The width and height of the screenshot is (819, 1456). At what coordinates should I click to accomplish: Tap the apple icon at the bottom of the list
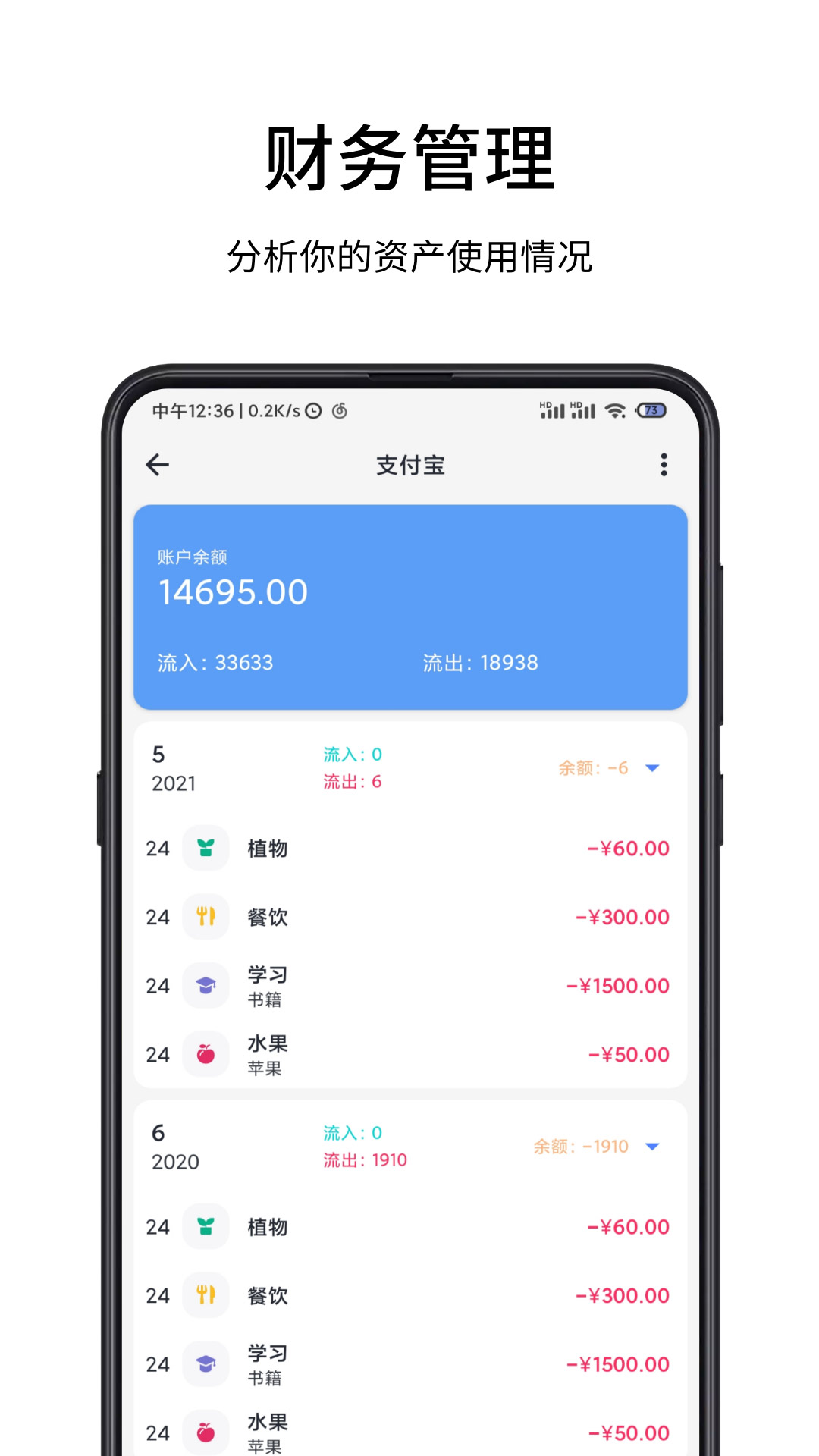[206, 1432]
